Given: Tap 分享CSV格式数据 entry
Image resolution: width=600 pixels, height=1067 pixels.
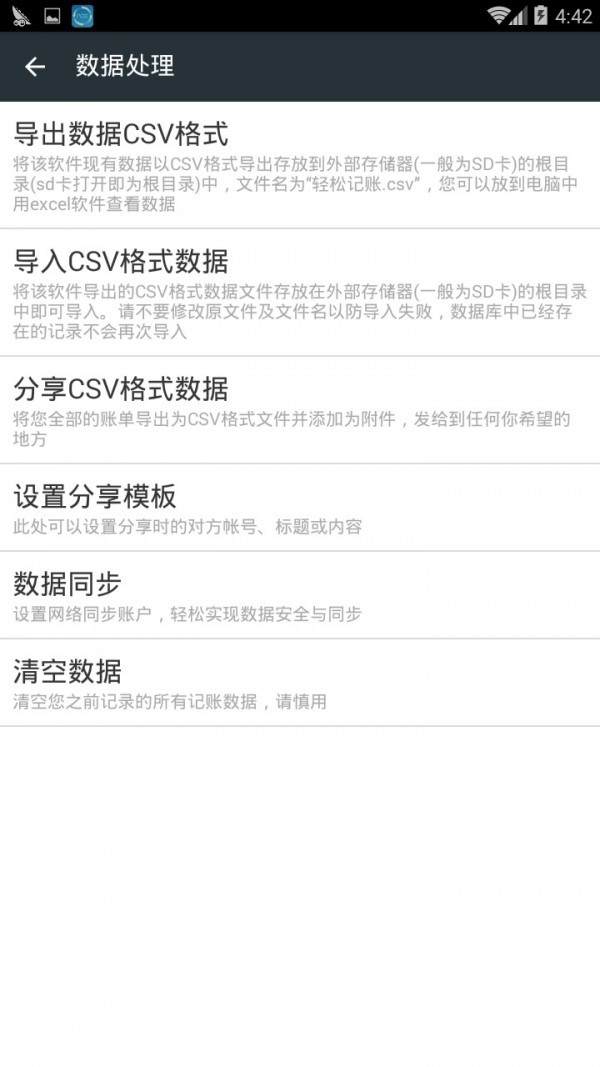Looking at the screenshot, I should 300,409.
